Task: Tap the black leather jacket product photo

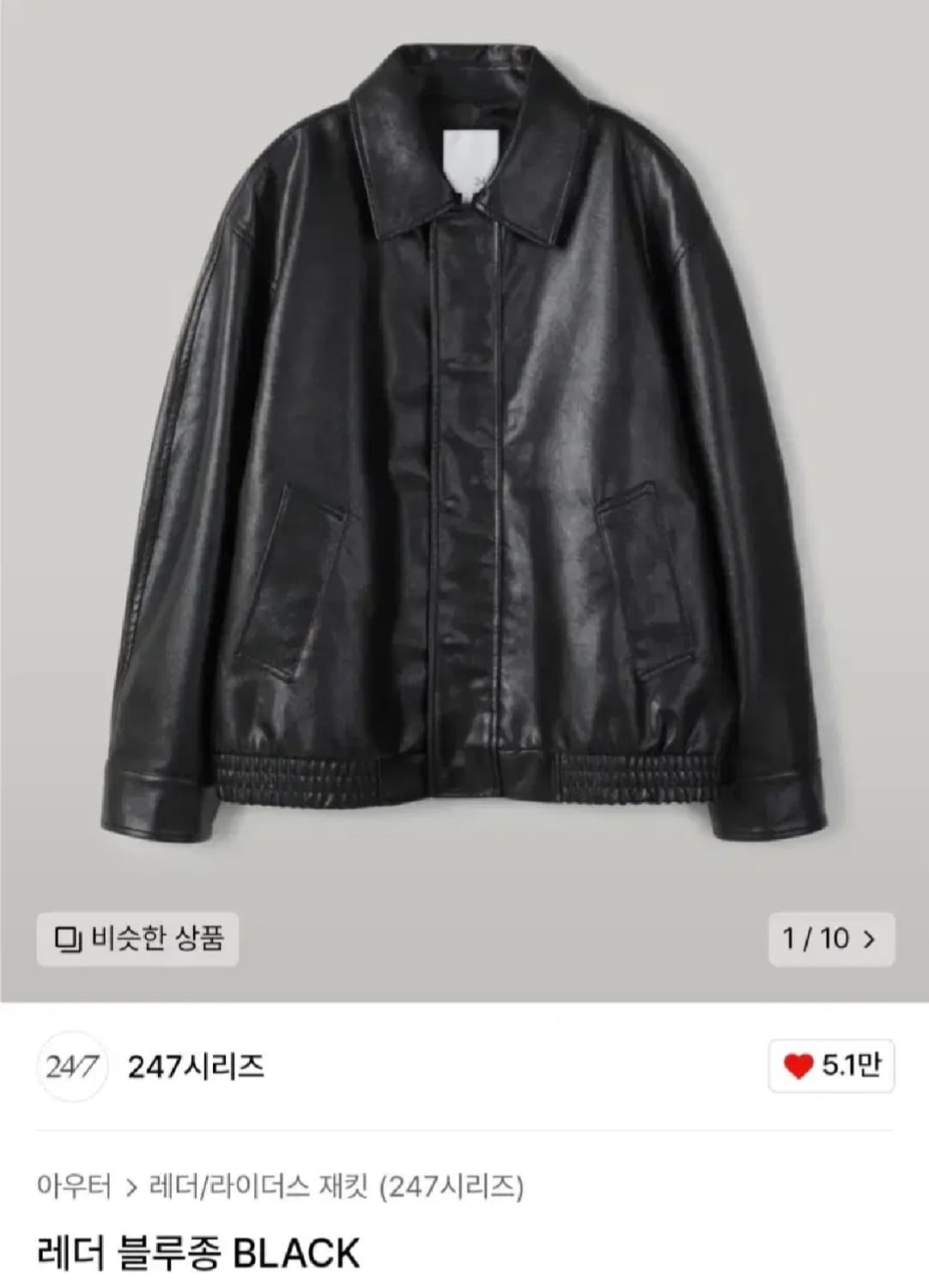Action: point(464,447)
